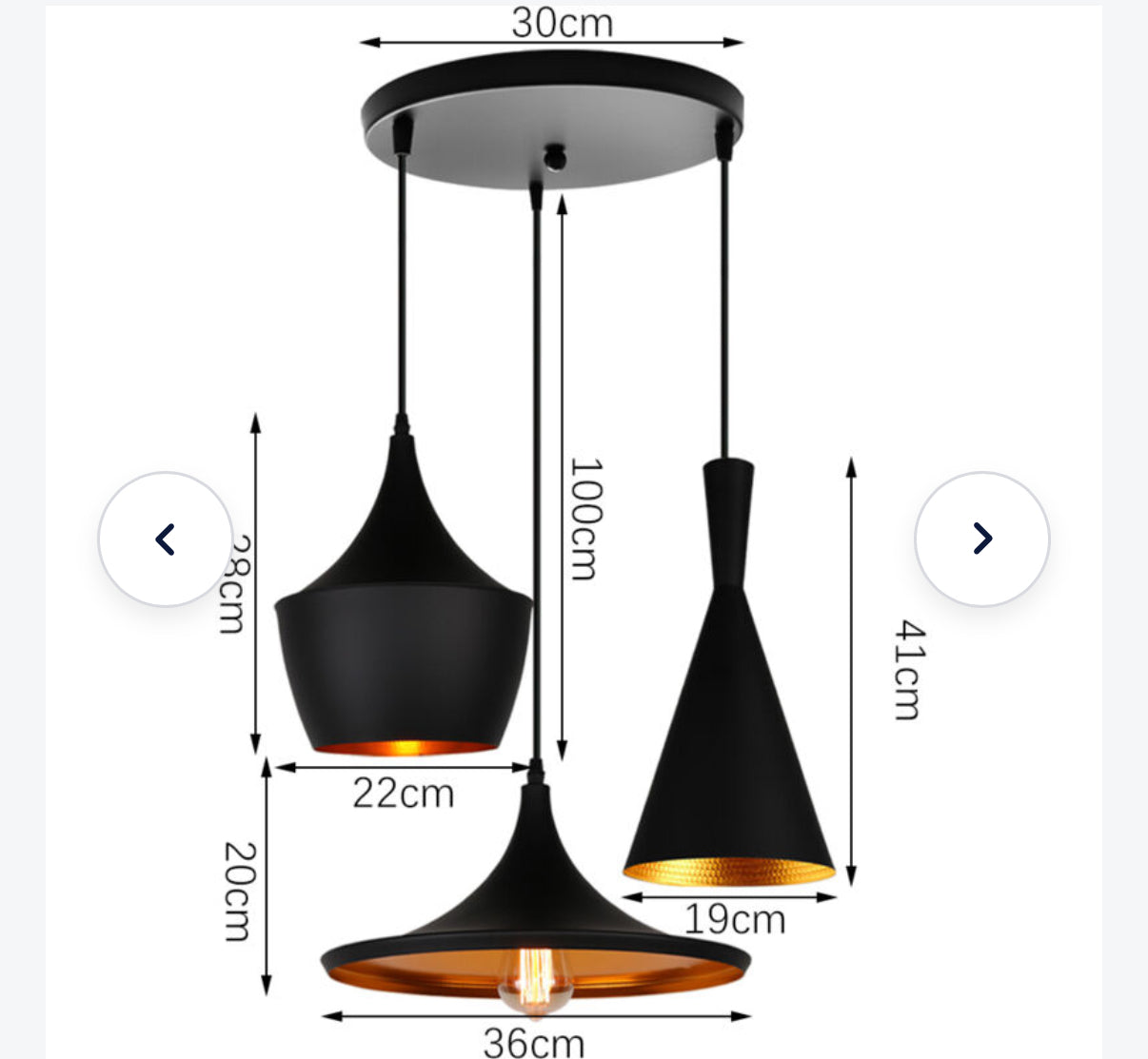Go to the previous product image
This screenshot has height=1059, width=1148.
pos(166,539)
